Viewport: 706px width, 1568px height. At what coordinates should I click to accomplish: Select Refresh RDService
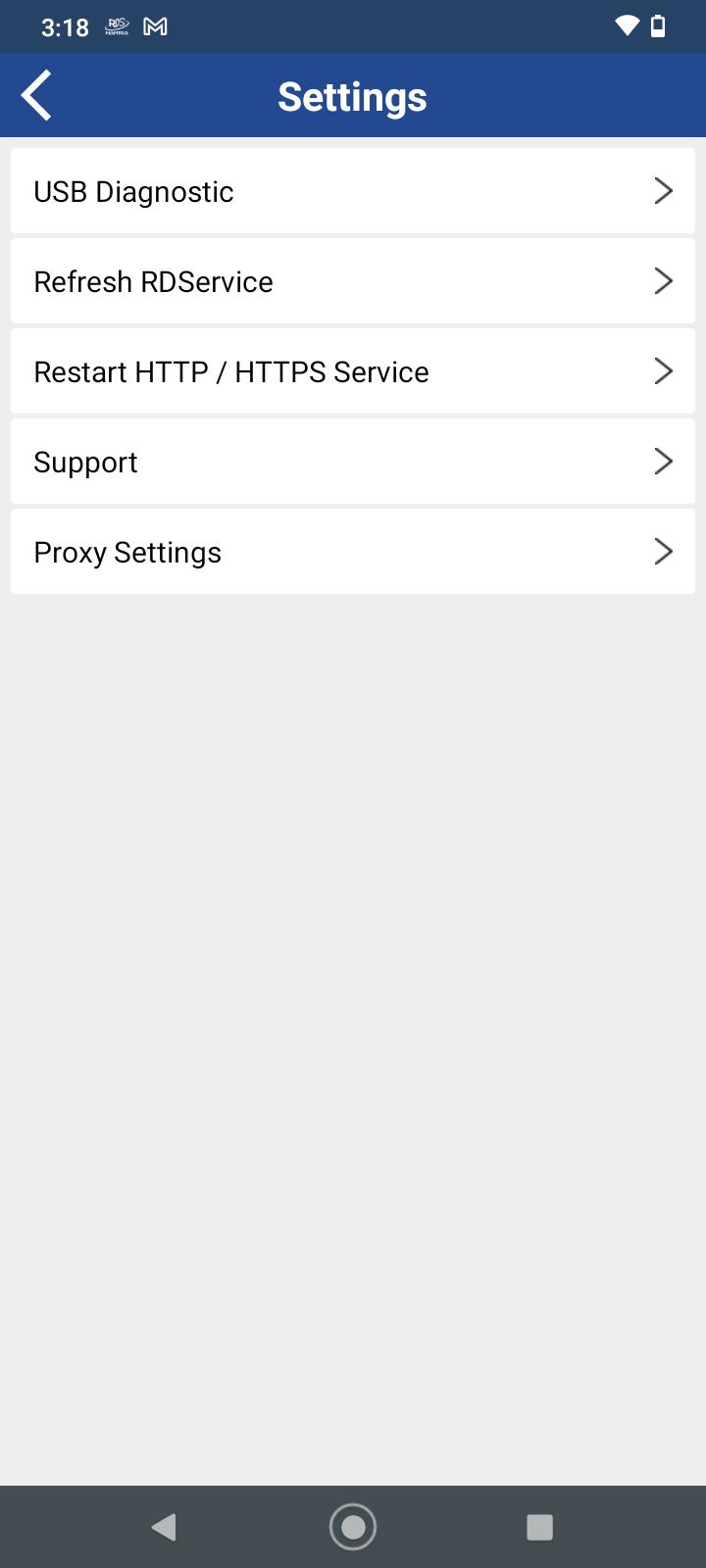(353, 281)
